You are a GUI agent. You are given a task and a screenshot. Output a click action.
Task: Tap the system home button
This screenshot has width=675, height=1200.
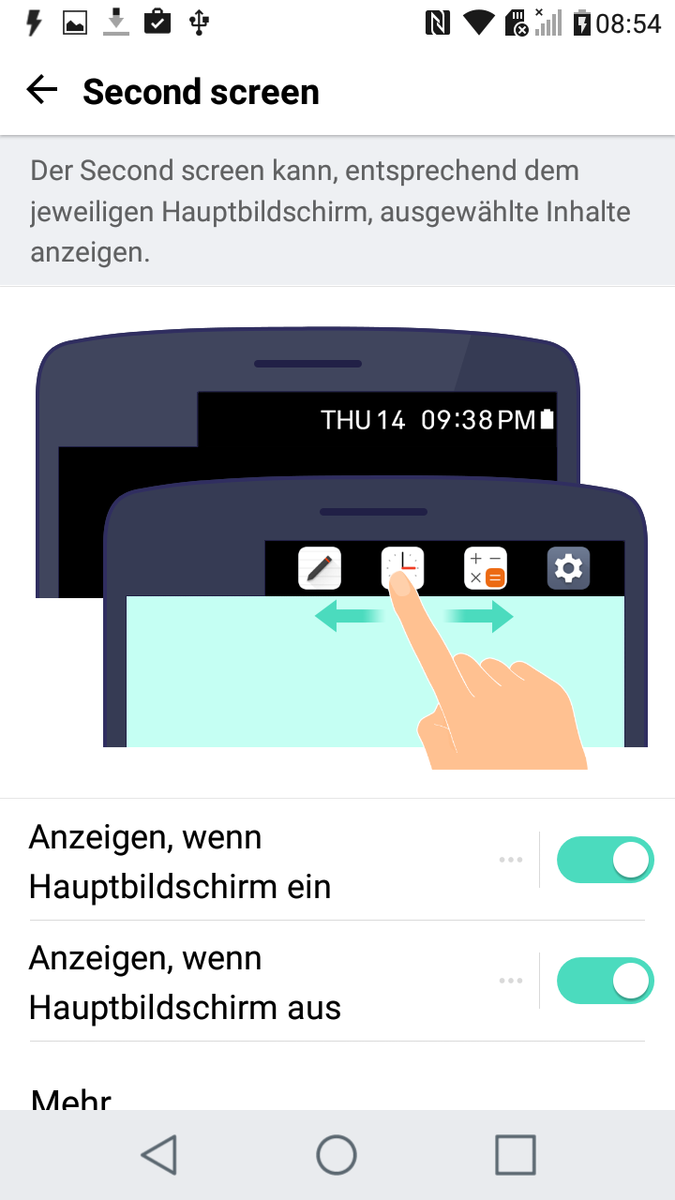[x=337, y=1155]
